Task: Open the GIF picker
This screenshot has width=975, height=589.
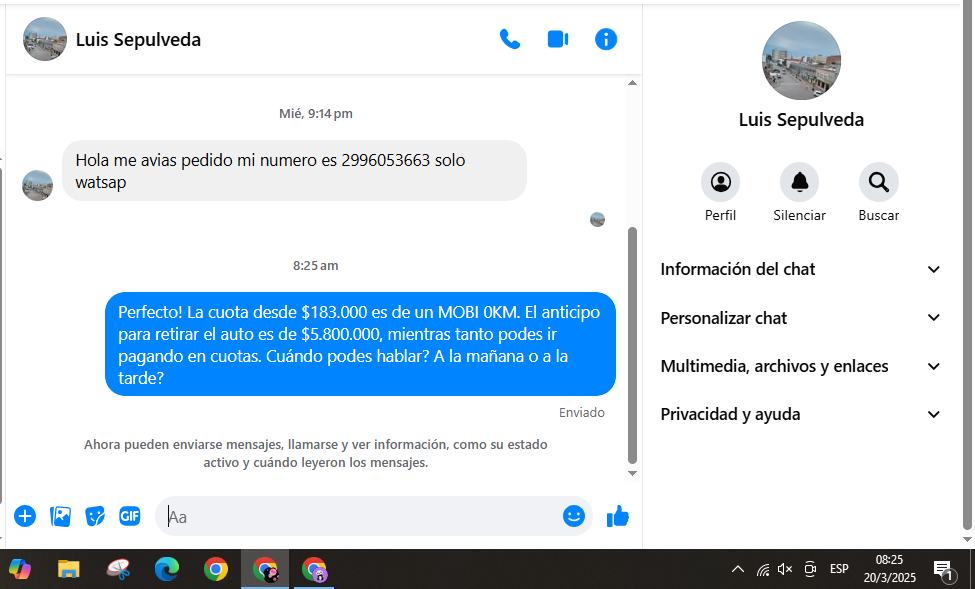Action: [130, 516]
